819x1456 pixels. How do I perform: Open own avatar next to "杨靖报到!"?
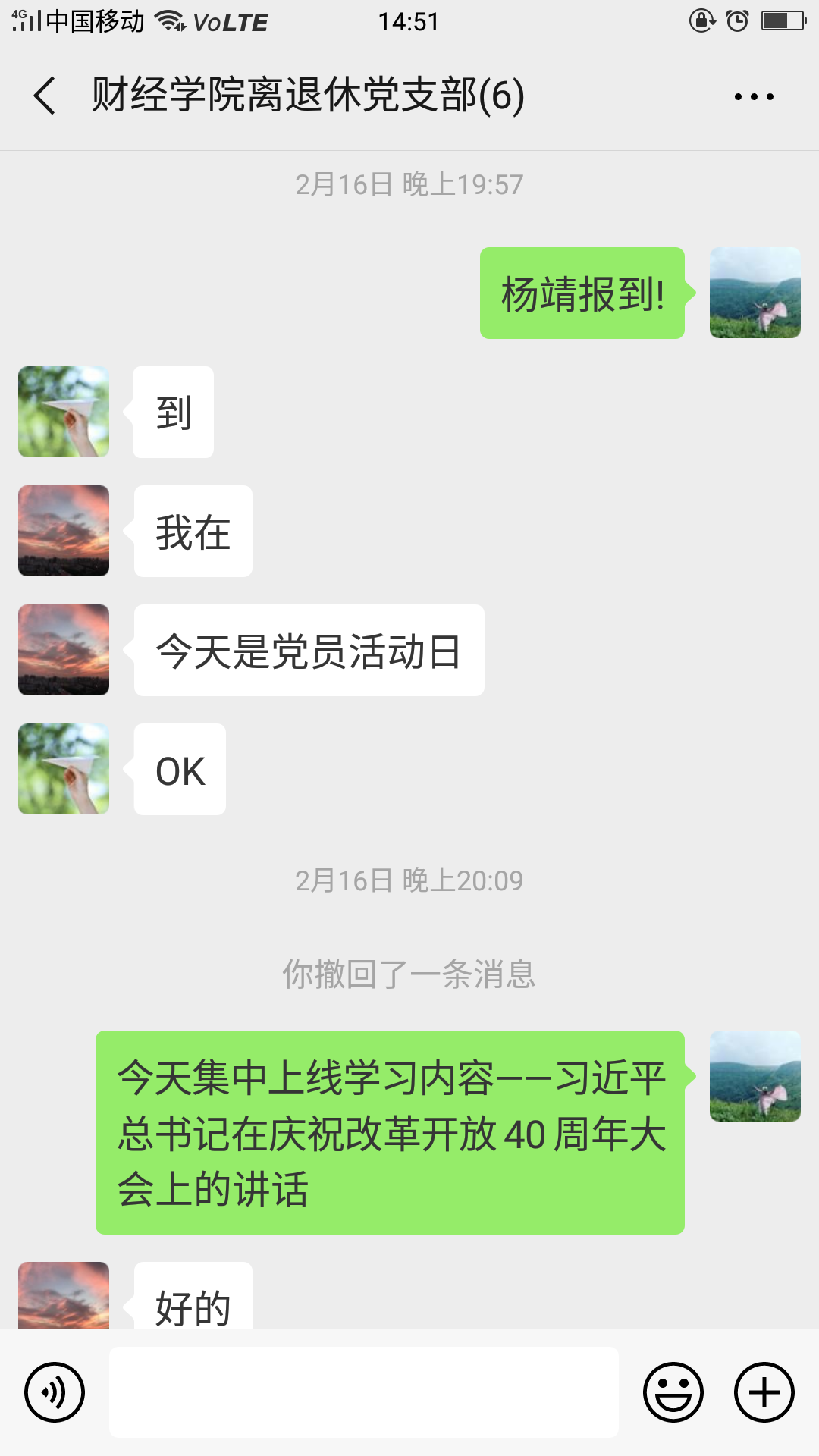pyautogui.click(x=755, y=293)
